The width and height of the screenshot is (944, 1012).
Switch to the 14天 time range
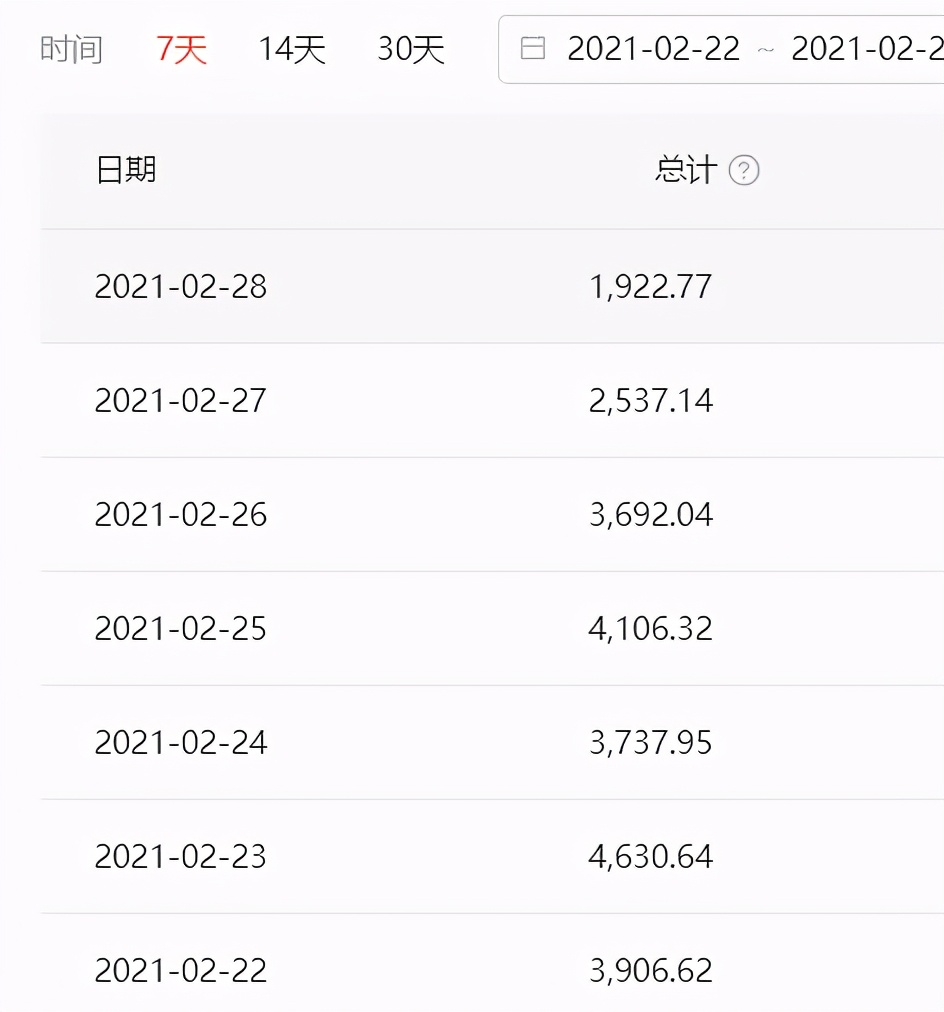(x=292, y=48)
